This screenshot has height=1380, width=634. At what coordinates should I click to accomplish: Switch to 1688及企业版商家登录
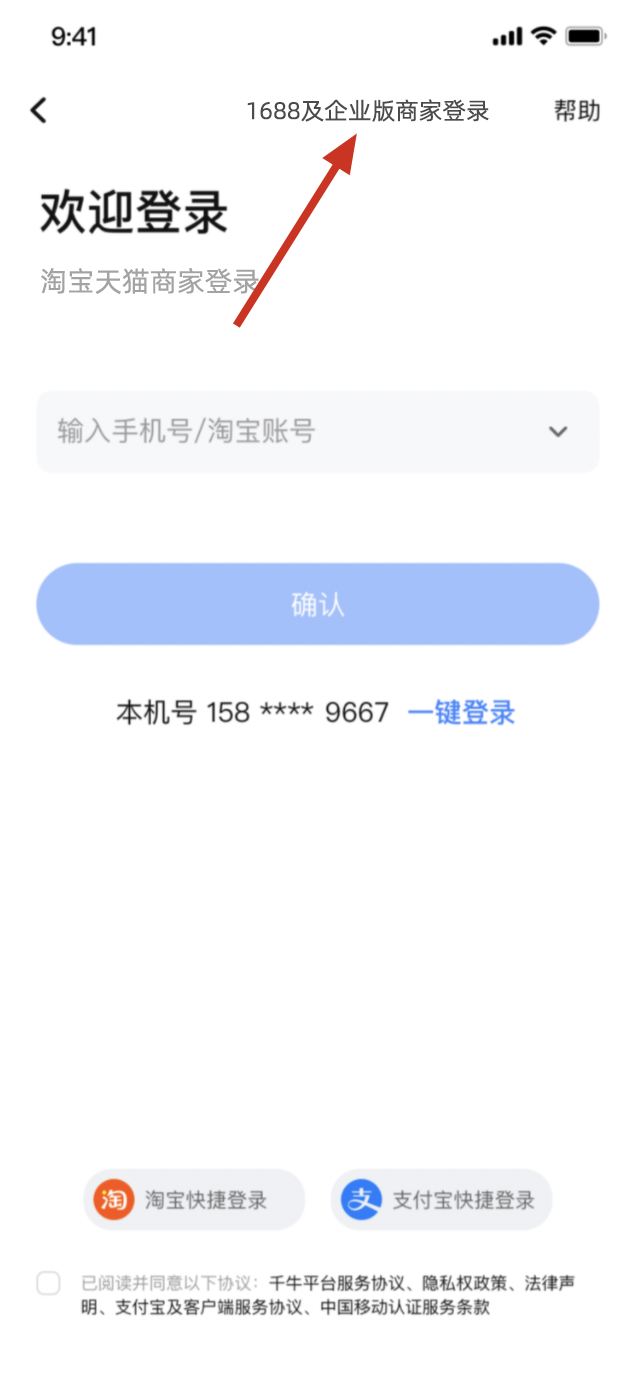[x=367, y=111]
